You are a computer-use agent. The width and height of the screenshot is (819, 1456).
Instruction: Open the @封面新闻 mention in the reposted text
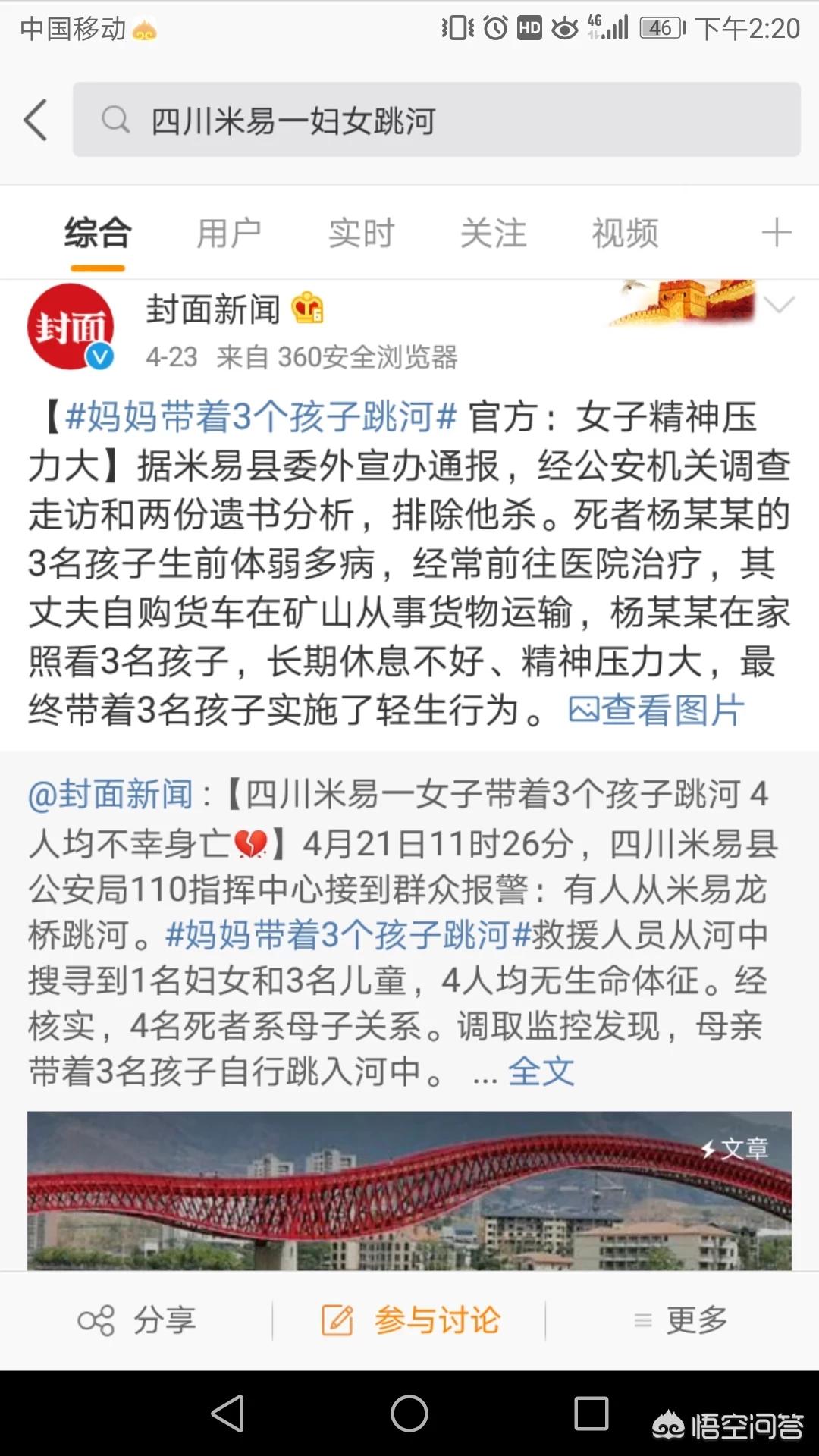111,795
